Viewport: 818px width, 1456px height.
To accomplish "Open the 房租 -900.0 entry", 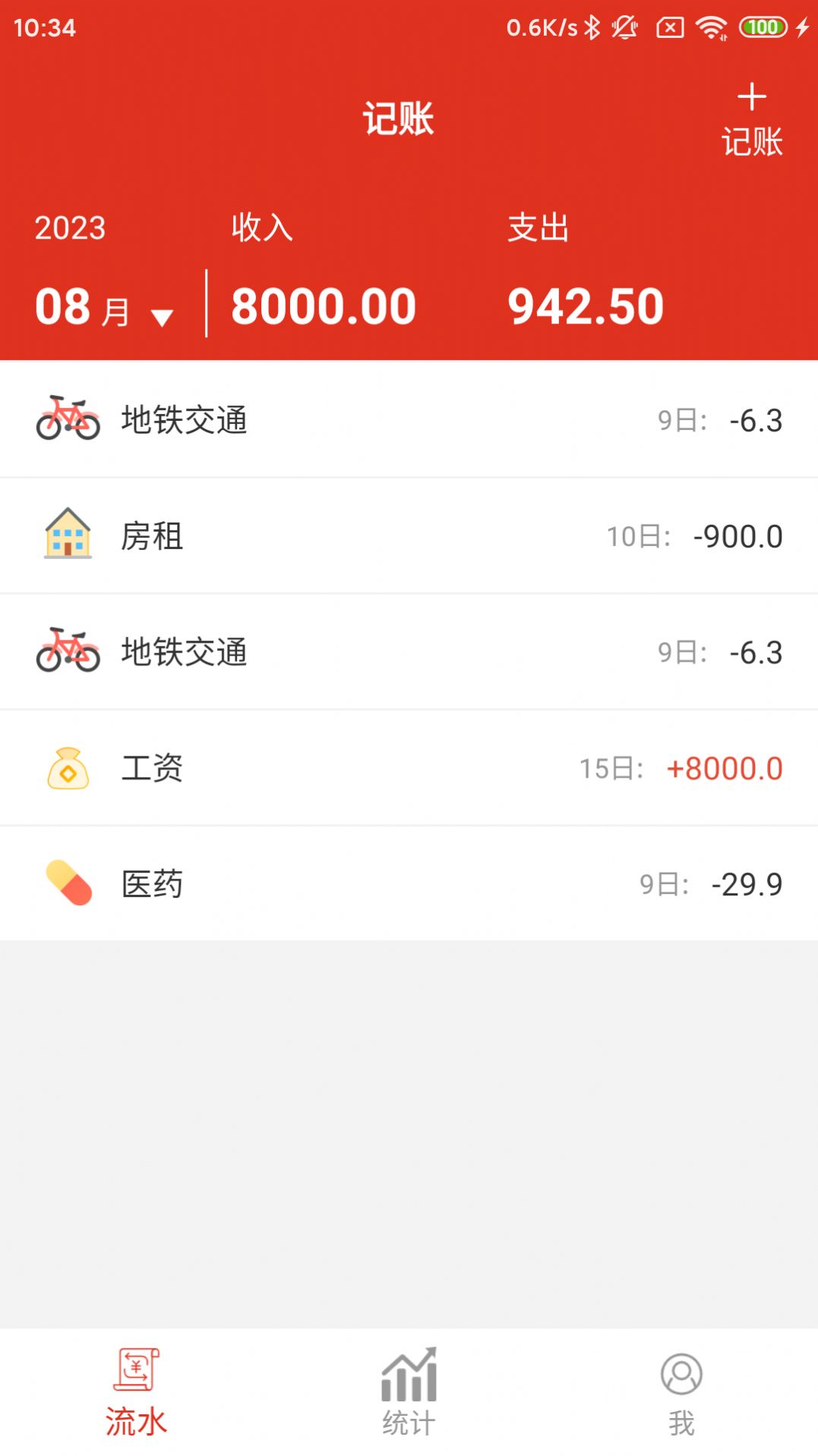I will pyautogui.click(x=409, y=536).
